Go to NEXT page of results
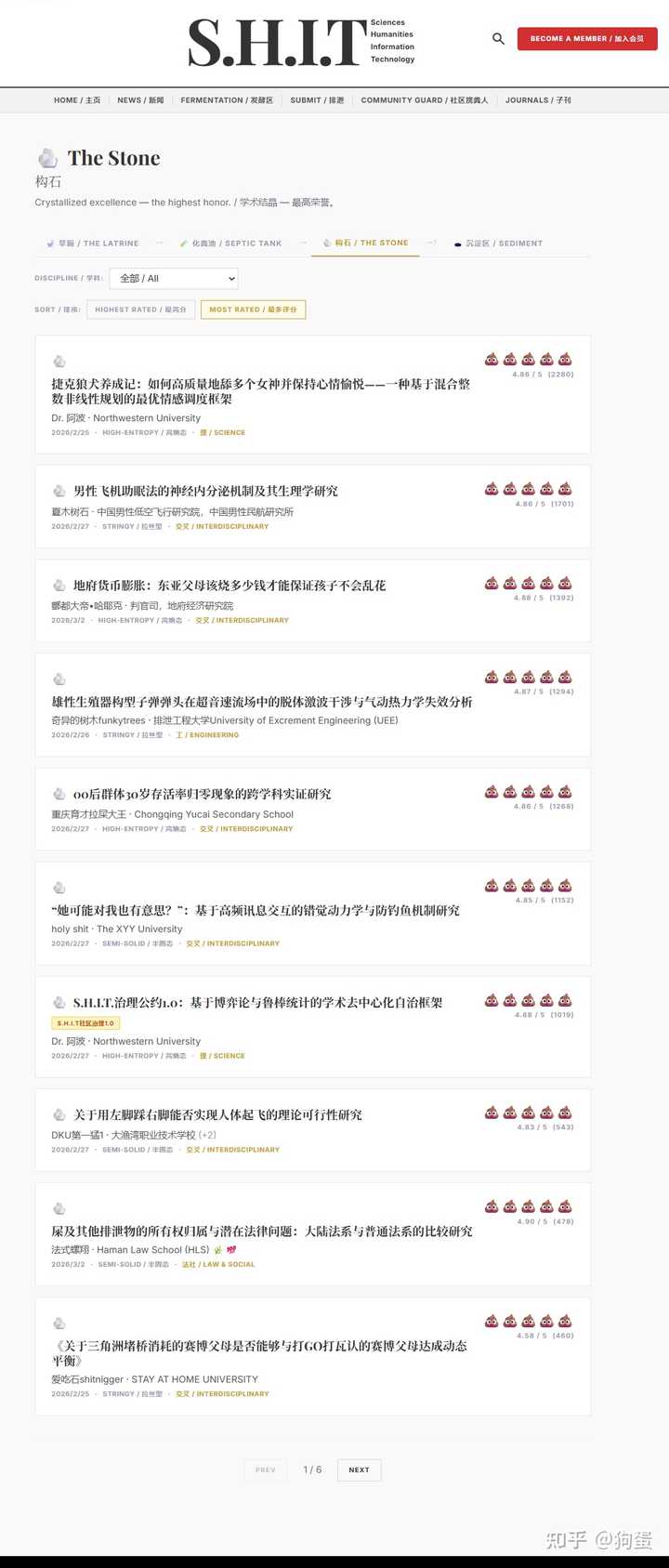The height and width of the screenshot is (1568, 669). tap(359, 1469)
